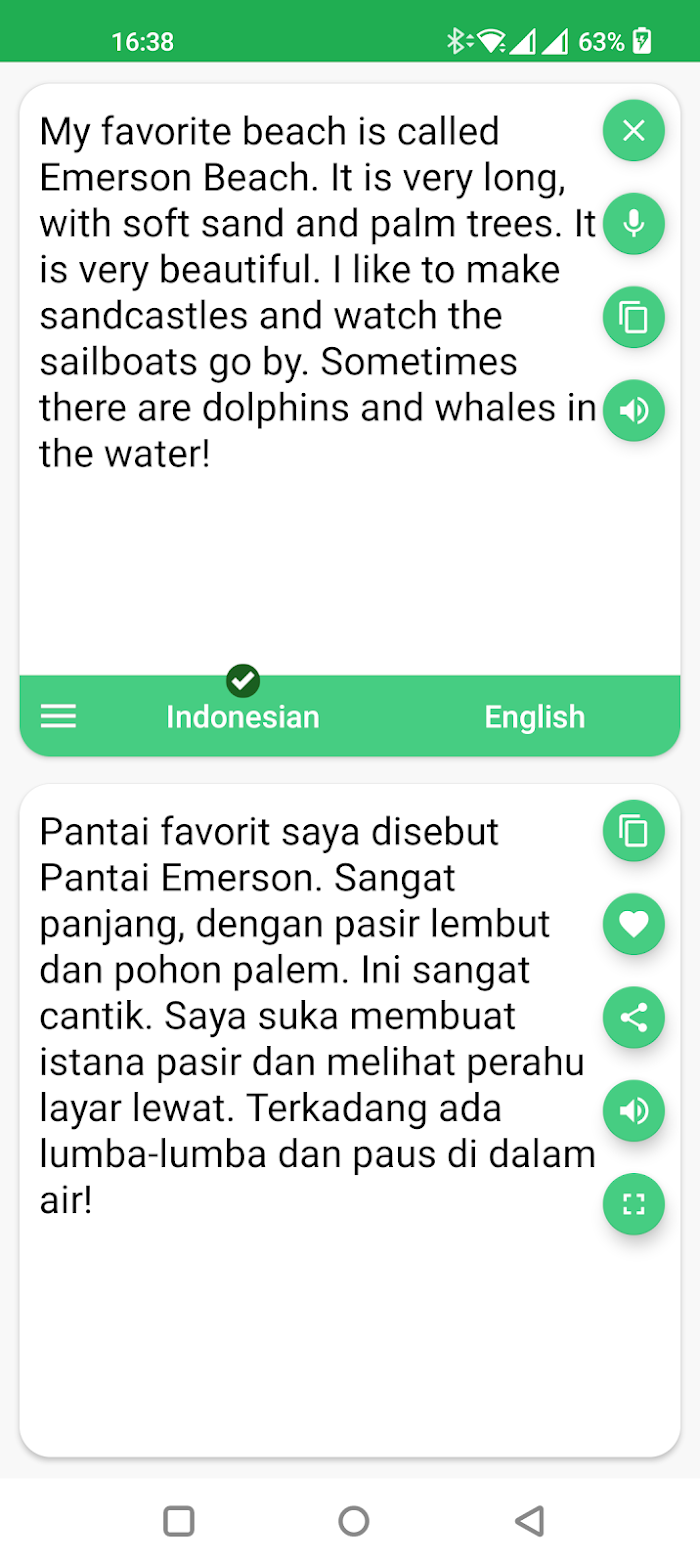
Task: Clear the English source text
Action: click(633, 130)
